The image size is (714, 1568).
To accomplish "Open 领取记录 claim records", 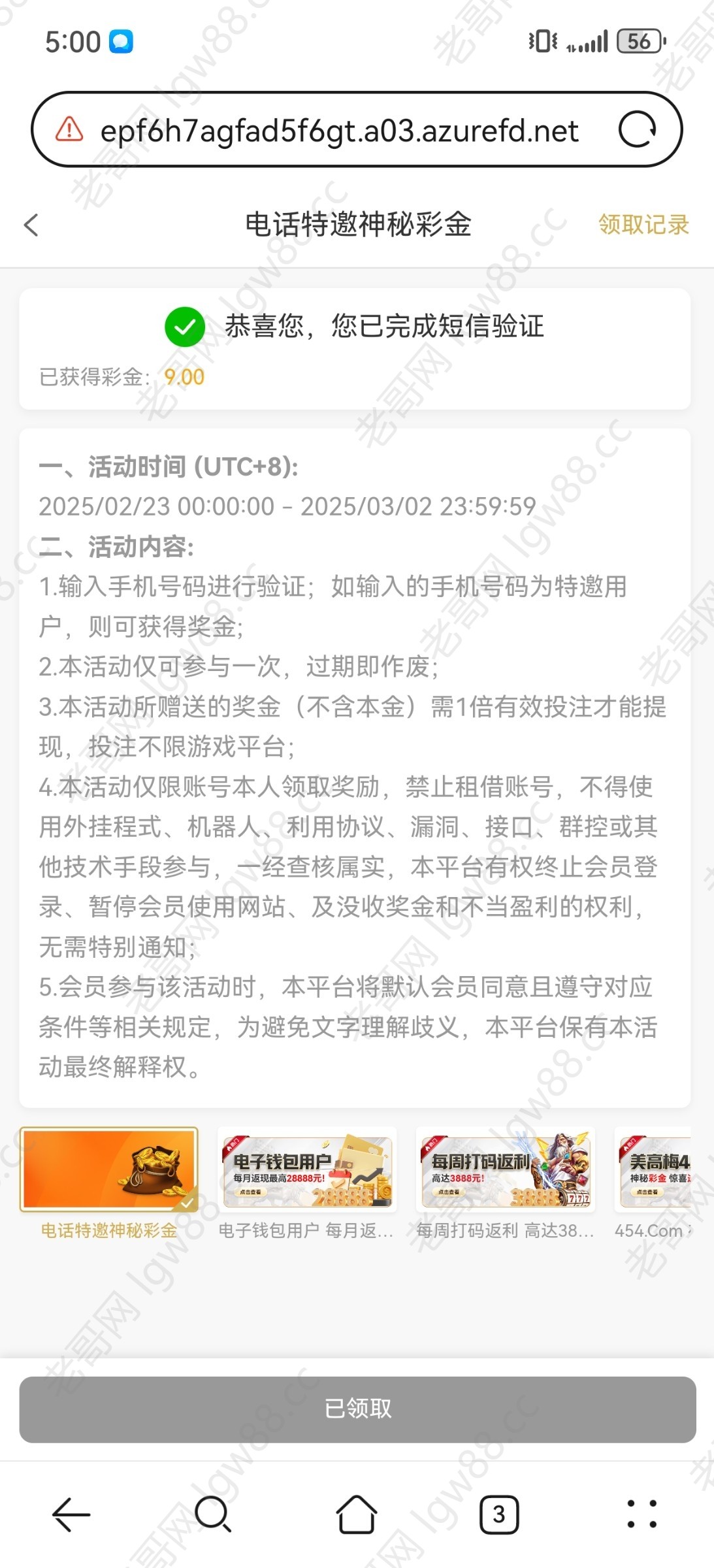I will pos(643,225).
